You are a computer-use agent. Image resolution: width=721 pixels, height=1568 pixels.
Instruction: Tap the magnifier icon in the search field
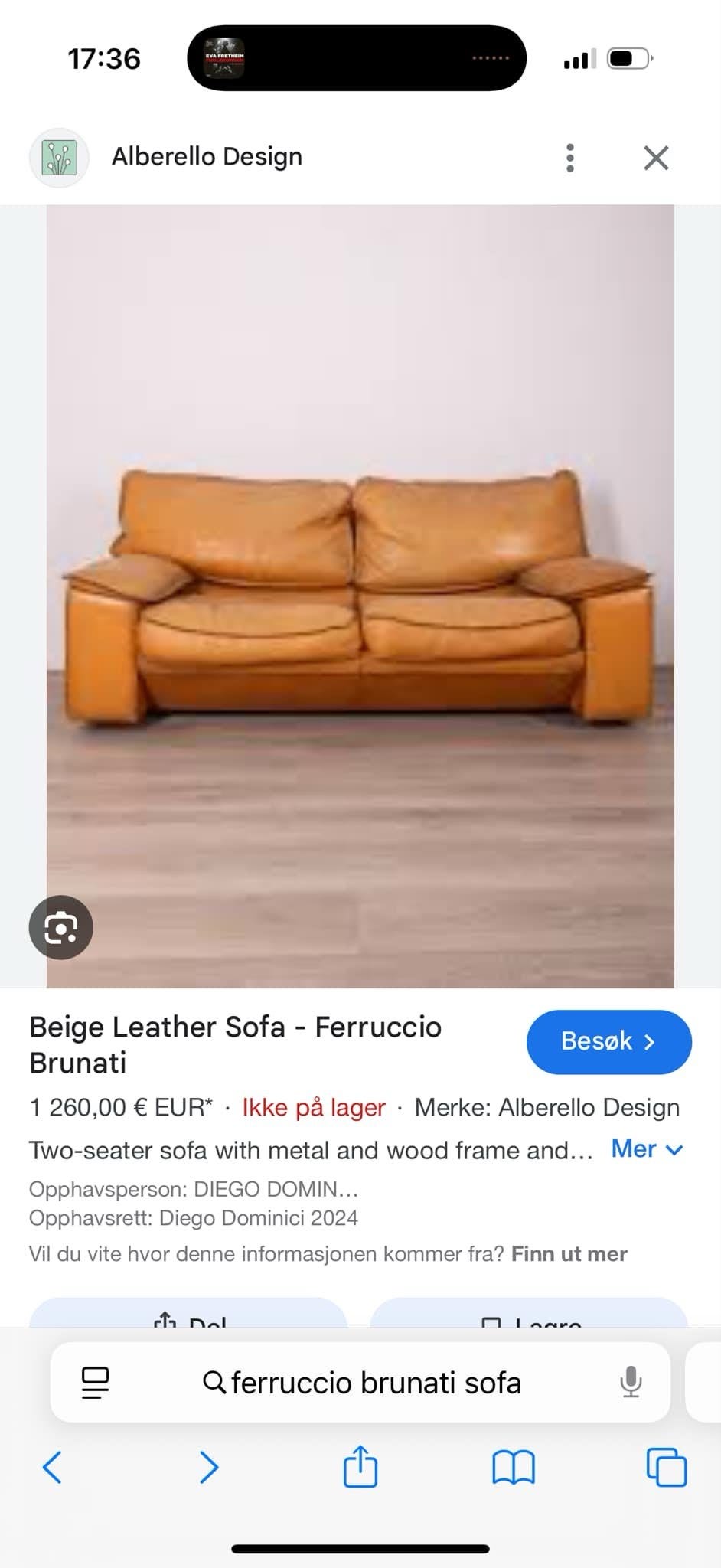[x=214, y=1382]
